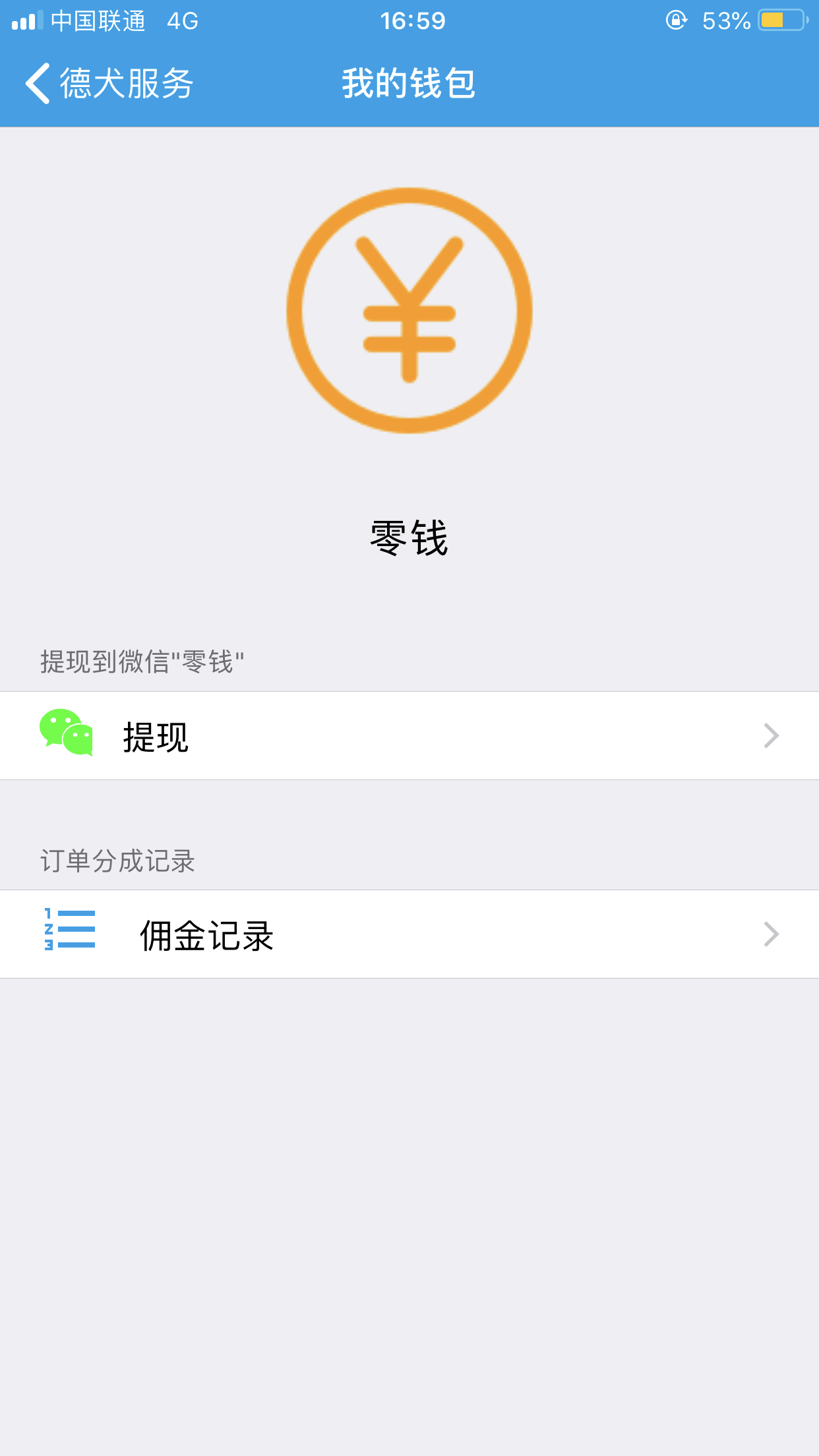The image size is (819, 1456).
Task: Go back to 德犬服务
Action: [x=109, y=84]
